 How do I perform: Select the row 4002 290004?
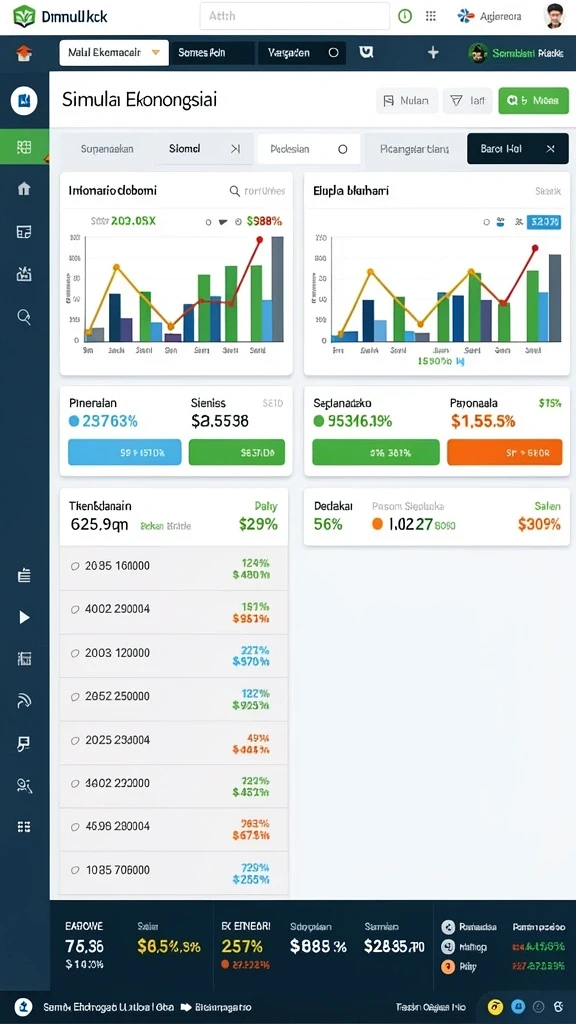pos(174,609)
